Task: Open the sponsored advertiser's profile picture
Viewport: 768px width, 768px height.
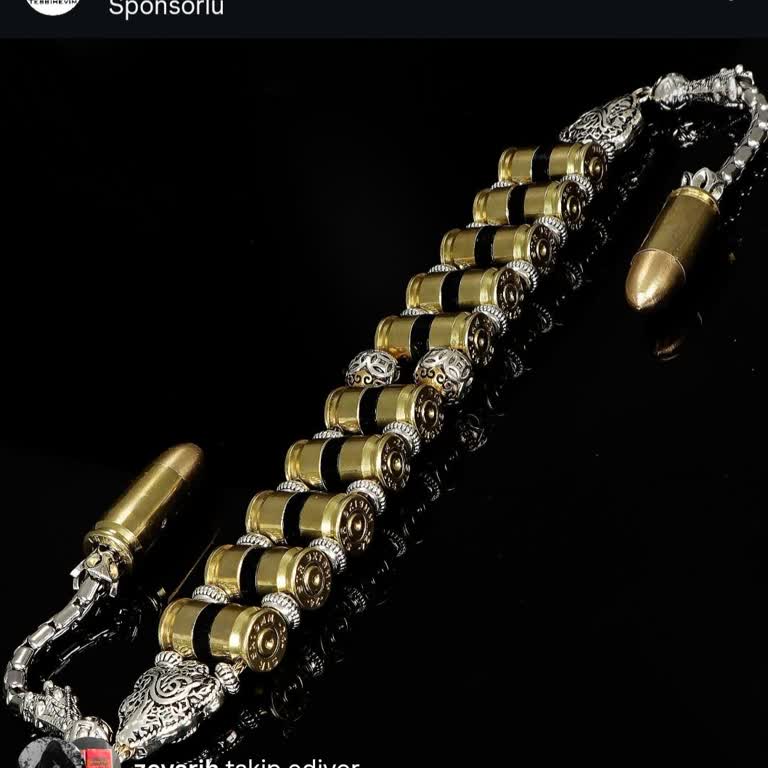Action: click(52, 4)
